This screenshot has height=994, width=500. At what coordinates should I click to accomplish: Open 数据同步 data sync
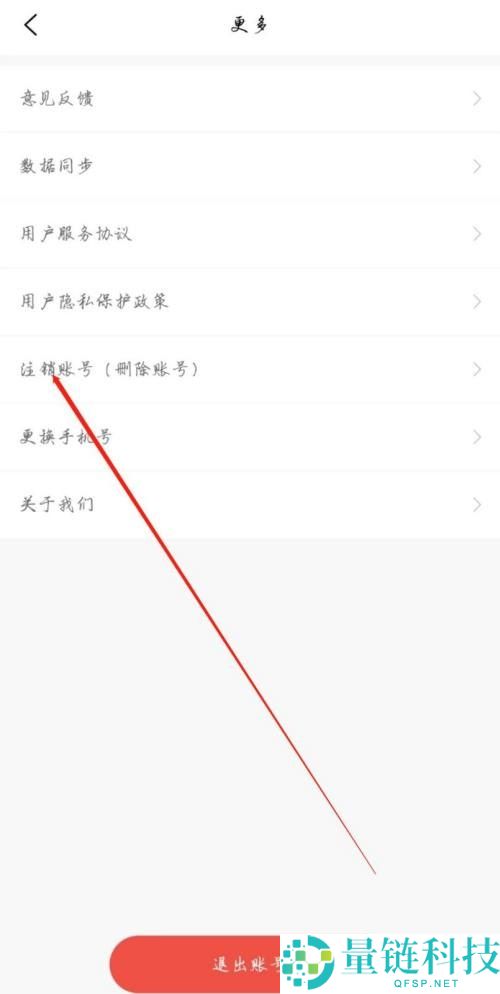(250, 167)
